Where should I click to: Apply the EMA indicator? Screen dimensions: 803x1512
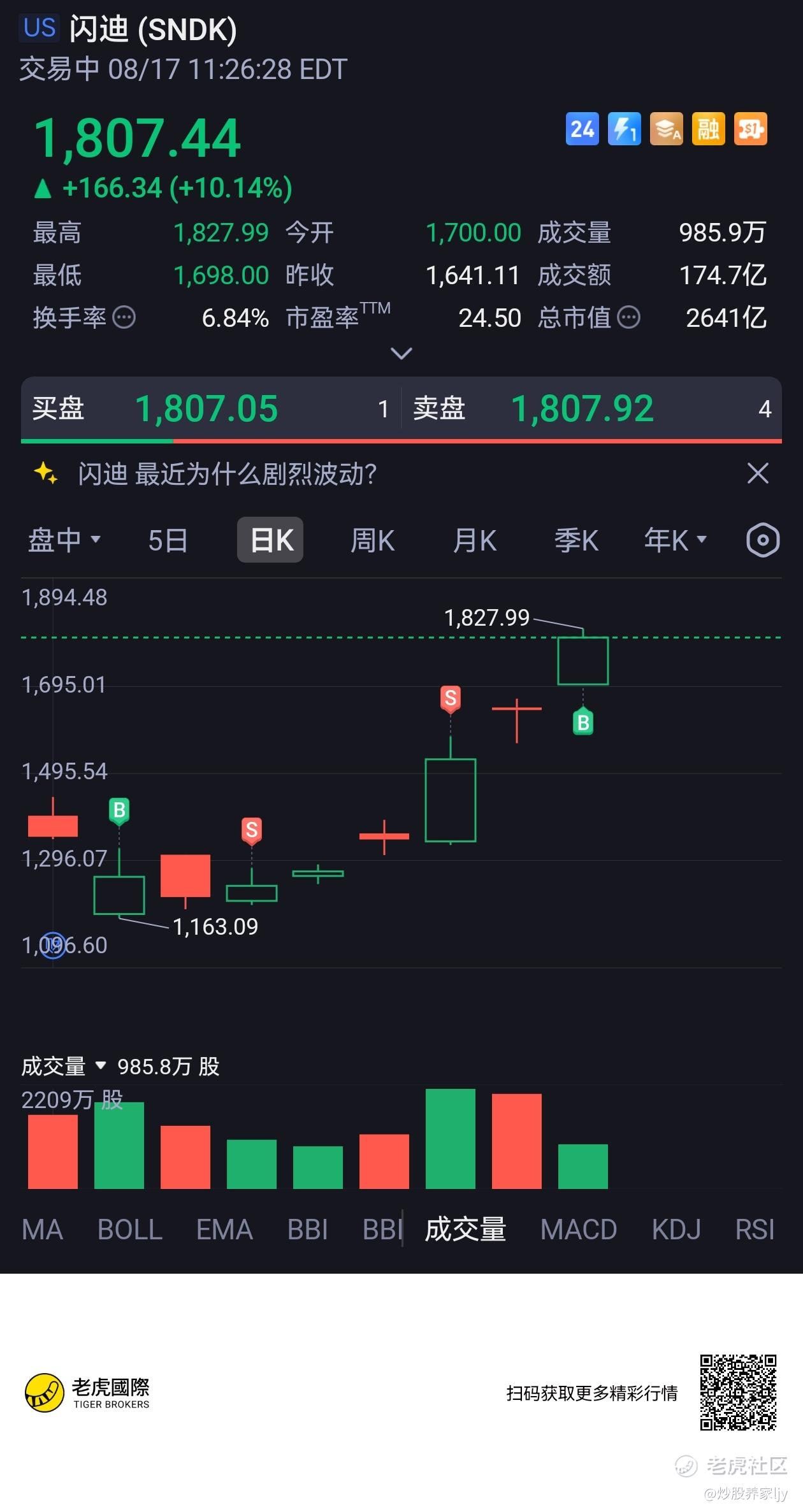(224, 1229)
